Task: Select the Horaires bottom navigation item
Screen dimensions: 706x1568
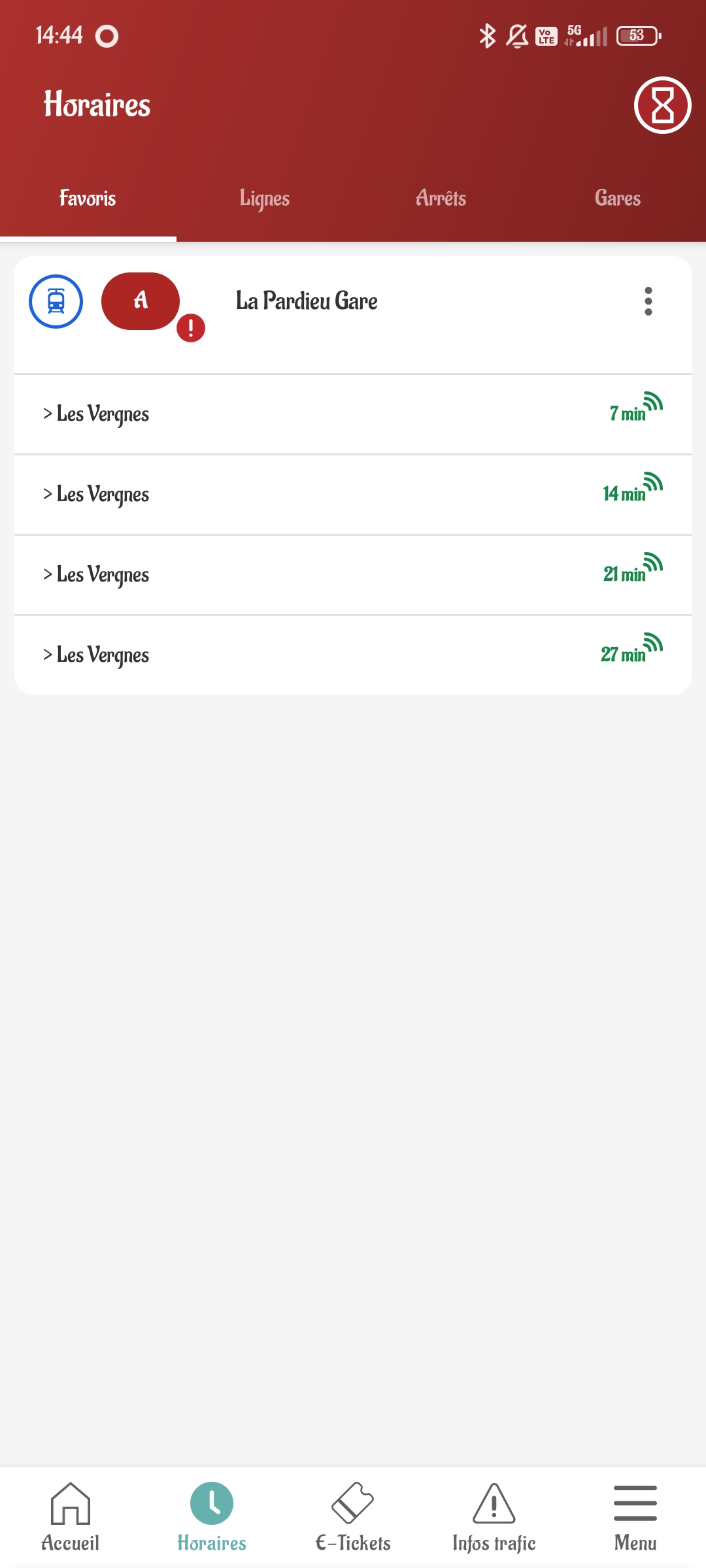Action: (212, 1517)
